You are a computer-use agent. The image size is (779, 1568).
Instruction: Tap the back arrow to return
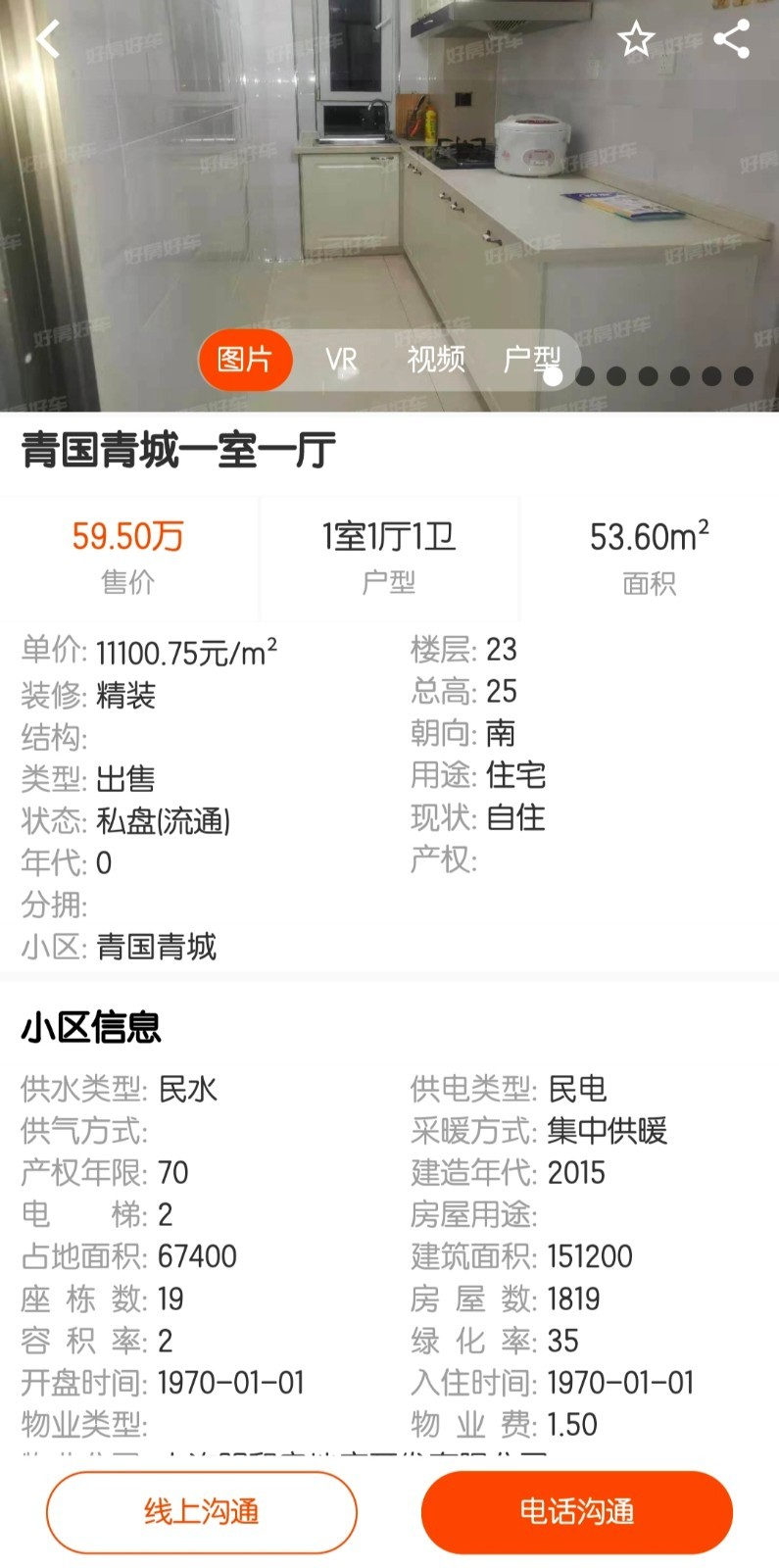pos(49,39)
